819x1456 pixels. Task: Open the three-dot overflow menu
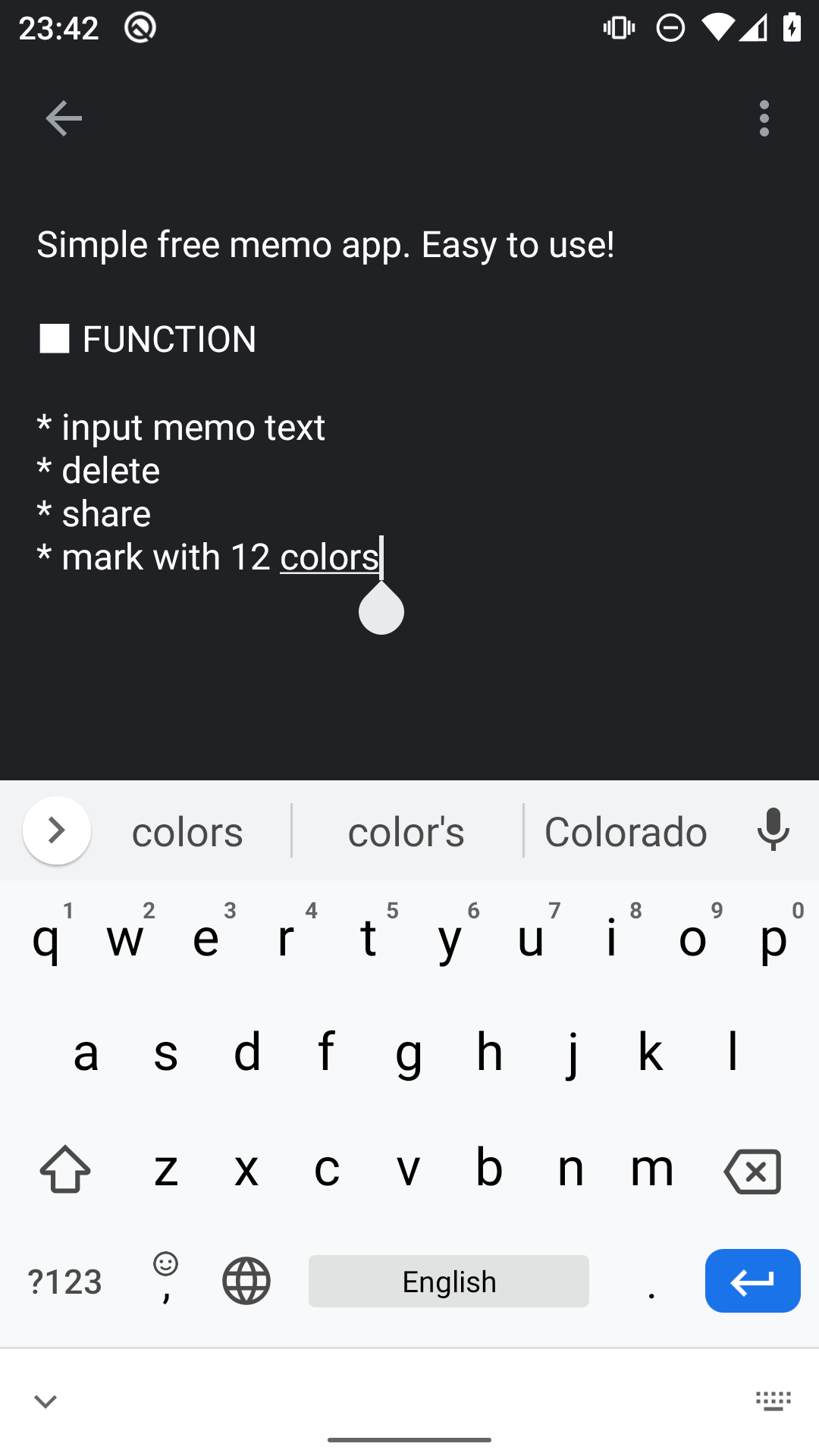pos(764,118)
